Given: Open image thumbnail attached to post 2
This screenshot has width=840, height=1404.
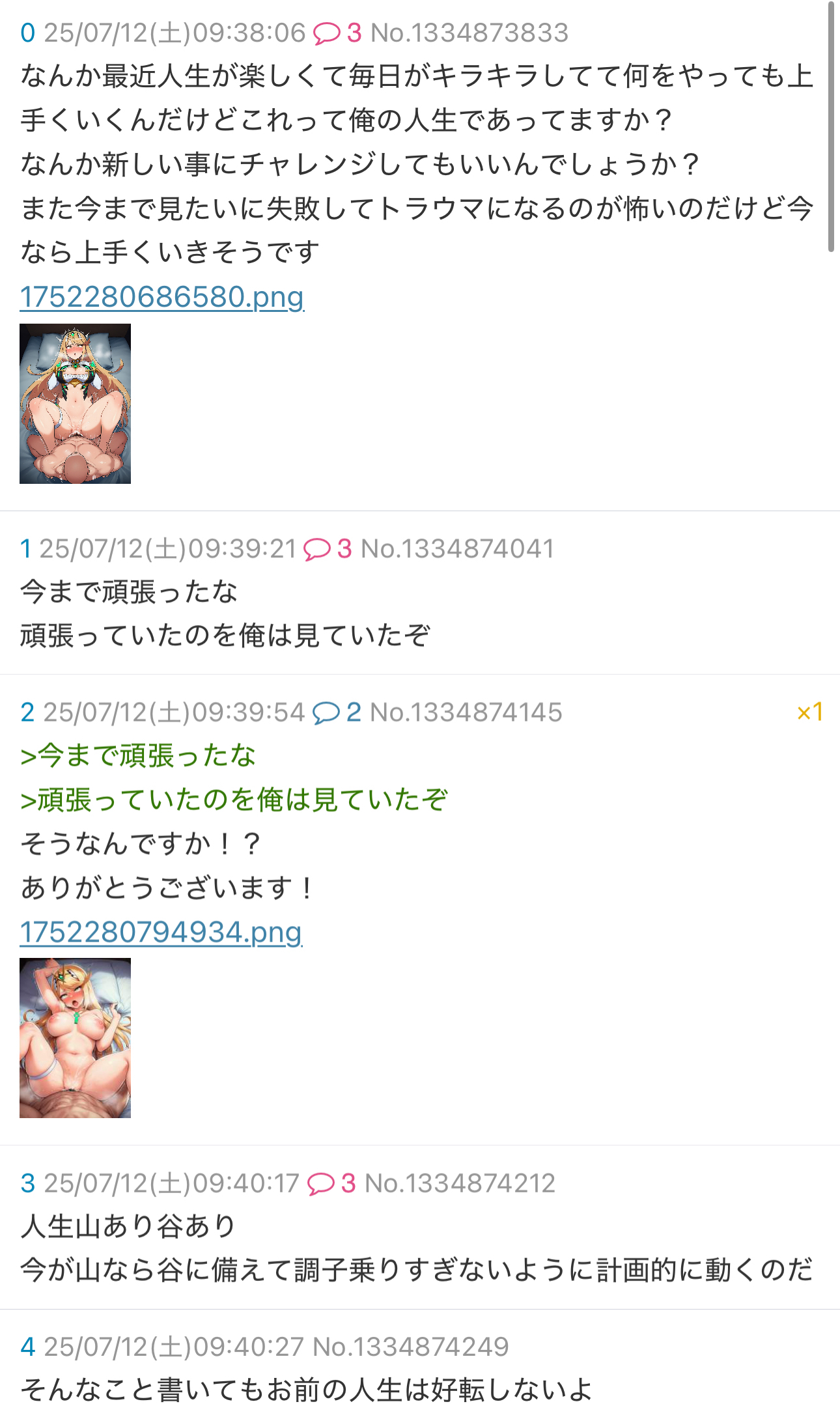Looking at the screenshot, I should click(x=75, y=1038).
